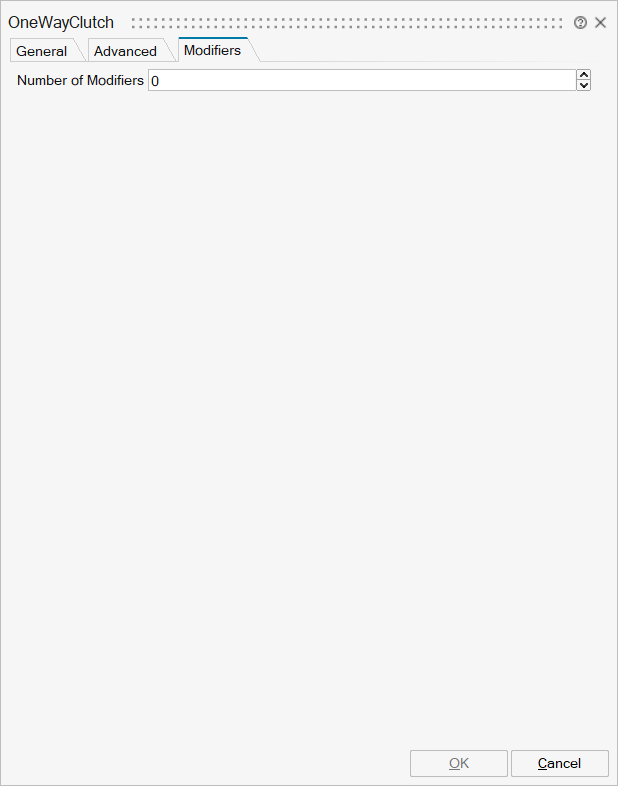Screen dimensions: 618x786
Task: Select the Modifiers tab
Action: point(212,50)
